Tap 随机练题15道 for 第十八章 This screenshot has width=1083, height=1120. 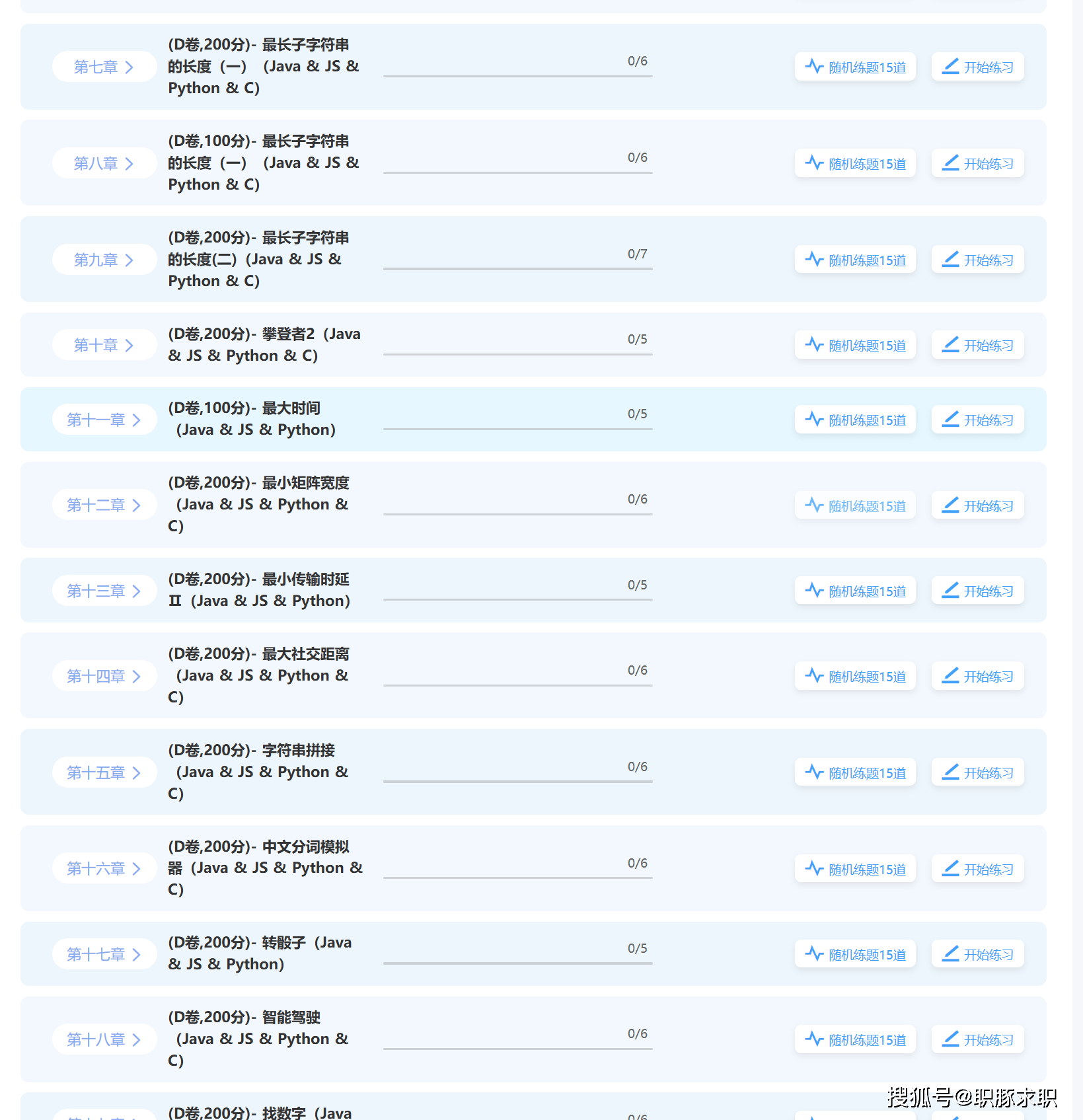click(x=855, y=1039)
